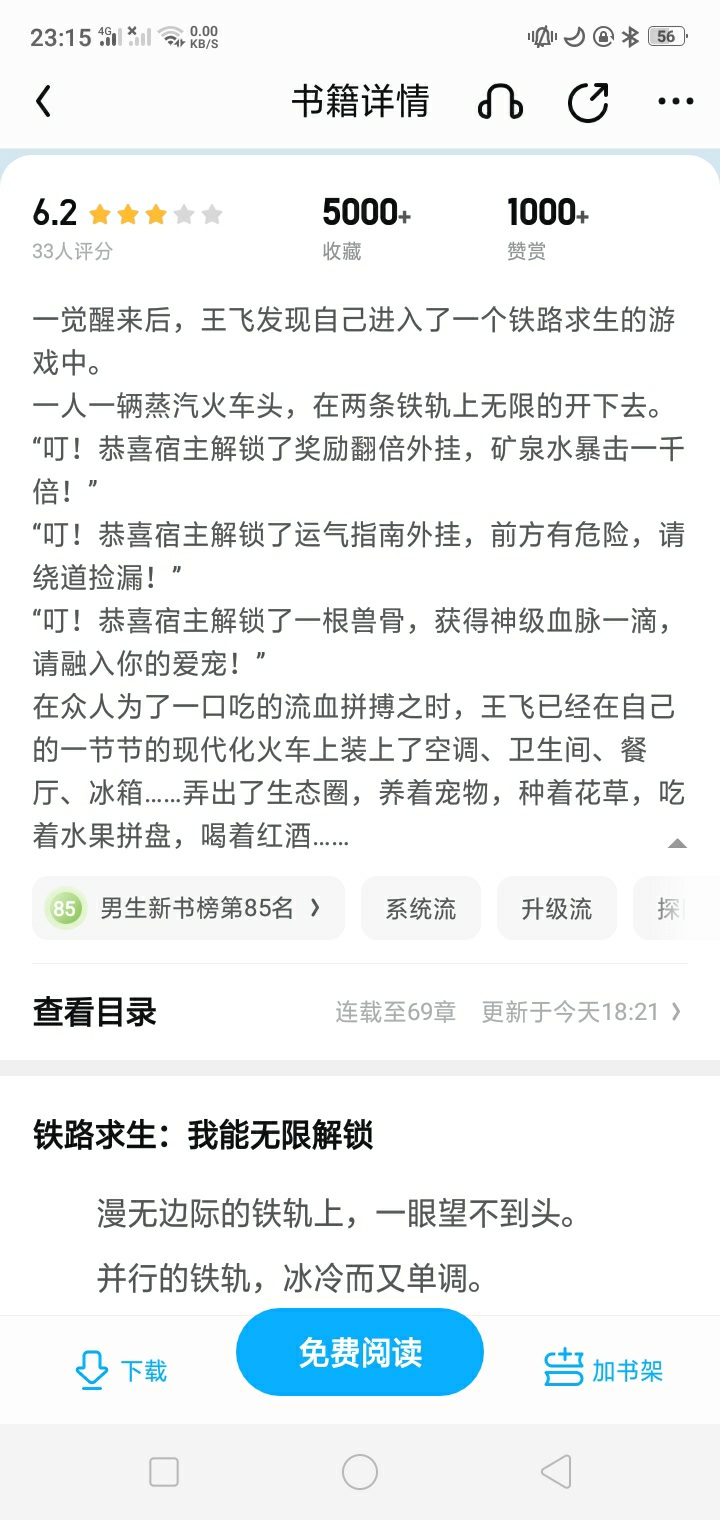Tap 下载 to download the book
This screenshot has height=1520, width=720.
(121, 1370)
